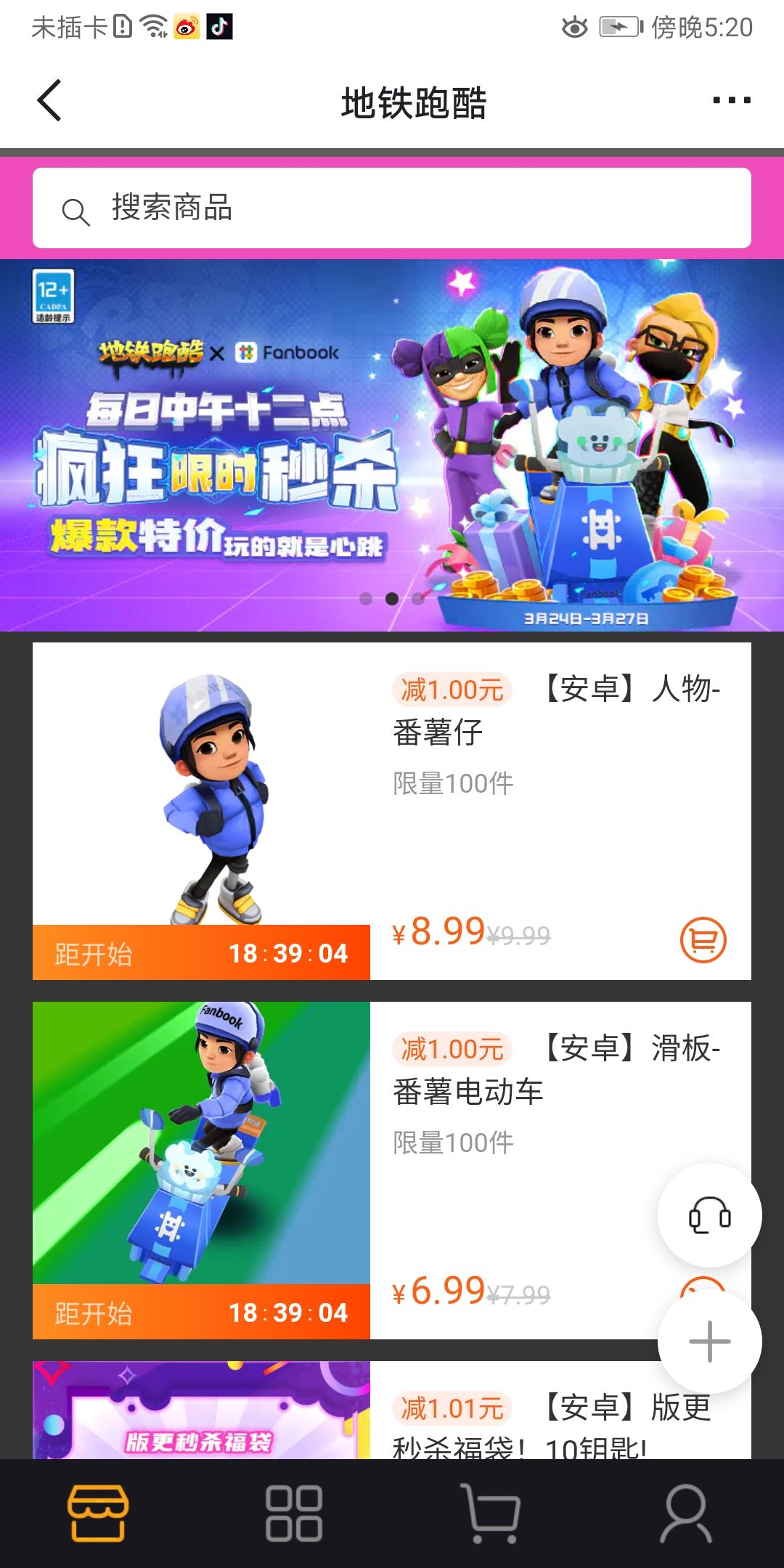Open the three-dot overflow menu
The image size is (784, 1568).
pos(731,100)
